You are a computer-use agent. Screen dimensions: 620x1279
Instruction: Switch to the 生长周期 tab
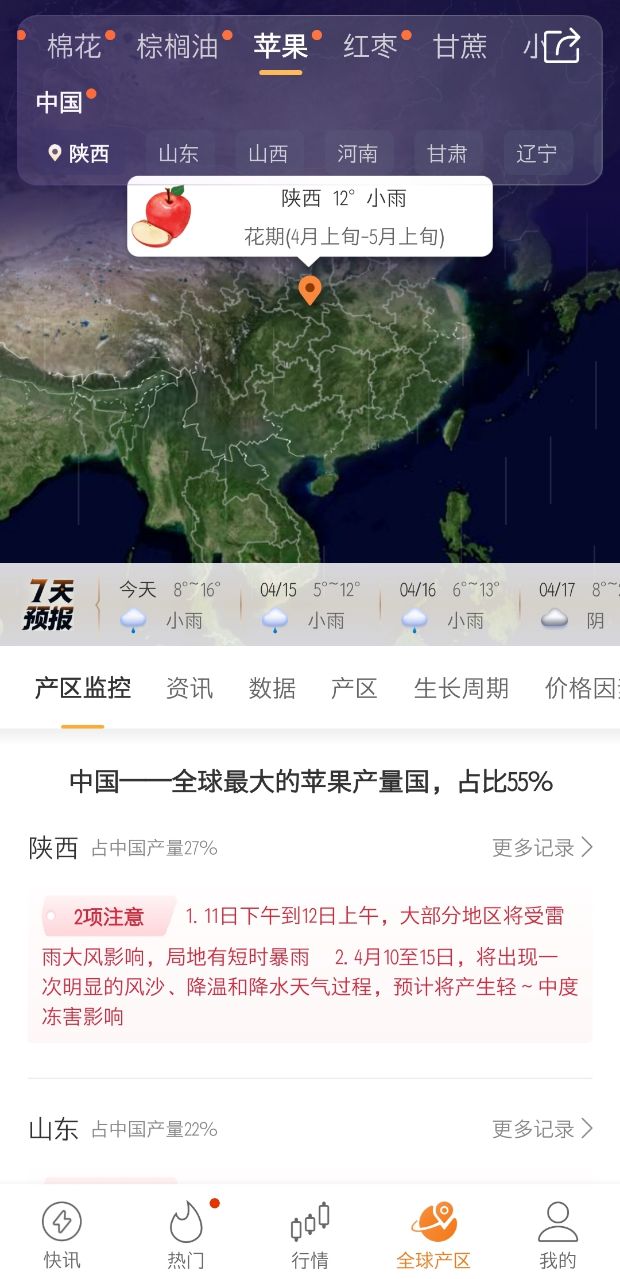coord(461,688)
